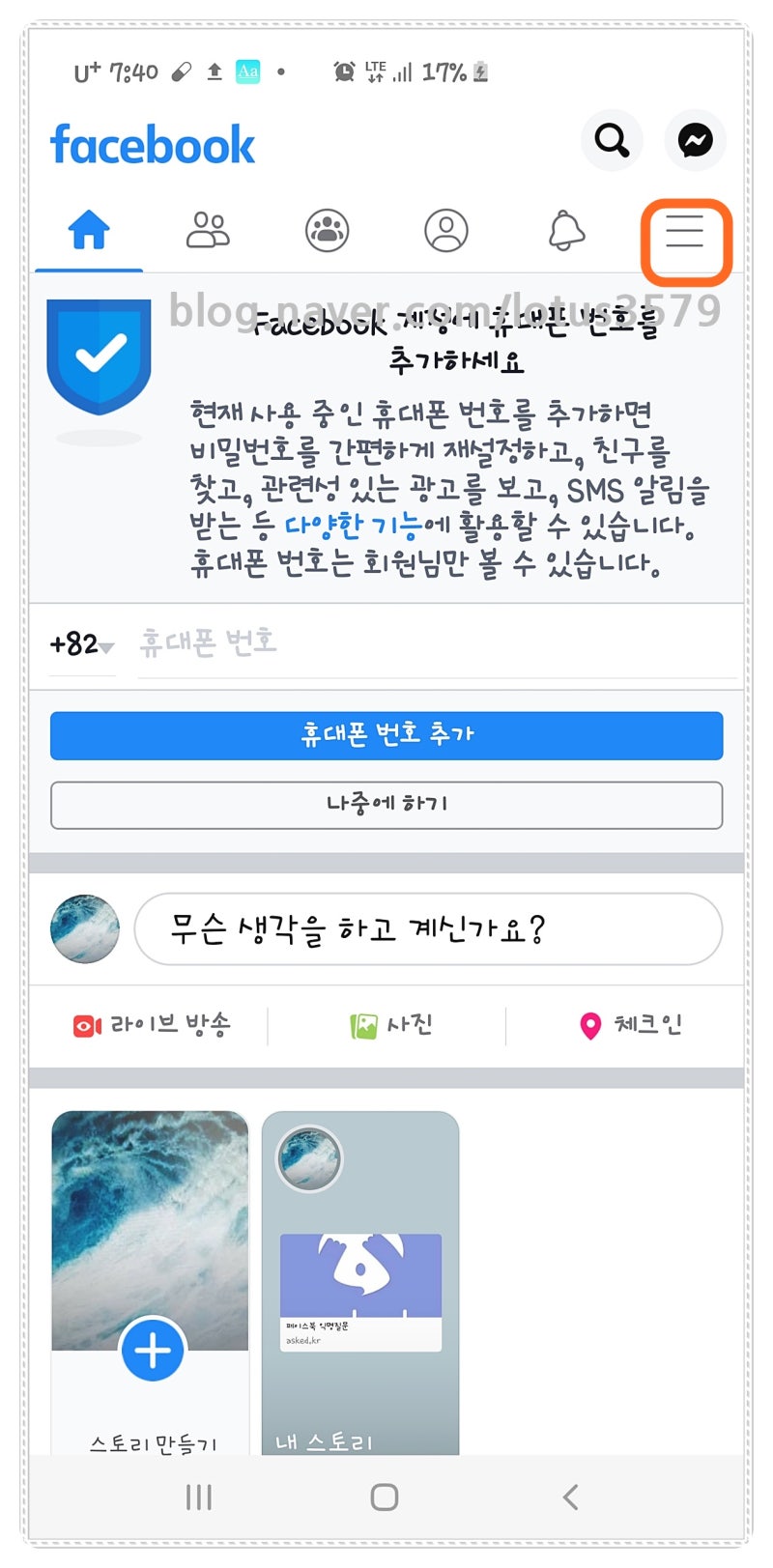Open the notifications bell tab
The height and width of the screenshot is (1568, 773).
566,231
